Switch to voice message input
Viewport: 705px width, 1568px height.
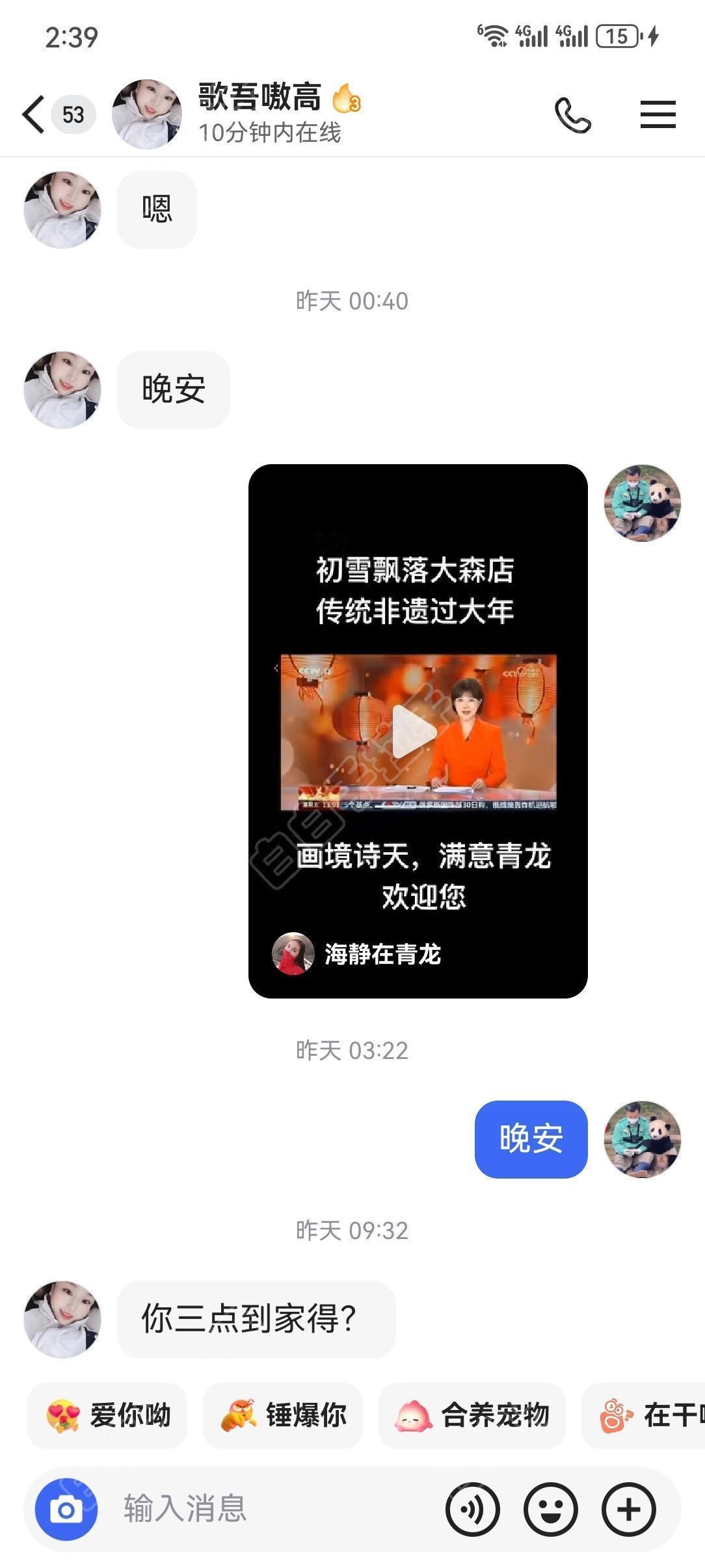coord(473,1509)
